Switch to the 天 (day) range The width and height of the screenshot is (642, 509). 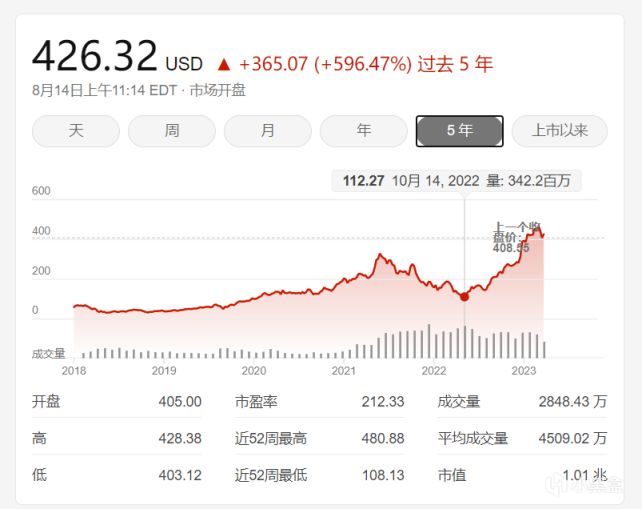click(76, 131)
